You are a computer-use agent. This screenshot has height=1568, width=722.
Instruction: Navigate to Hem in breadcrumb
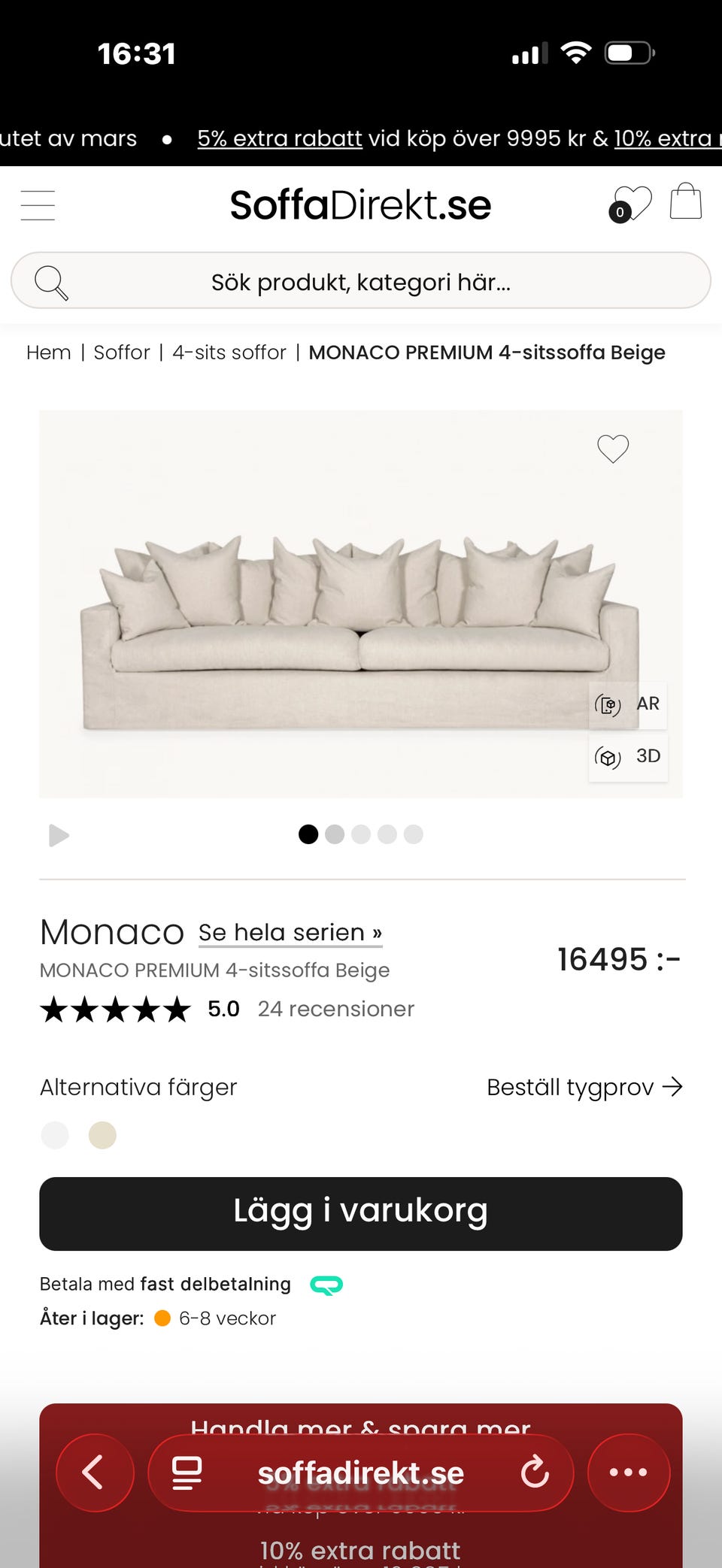[48, 352]
